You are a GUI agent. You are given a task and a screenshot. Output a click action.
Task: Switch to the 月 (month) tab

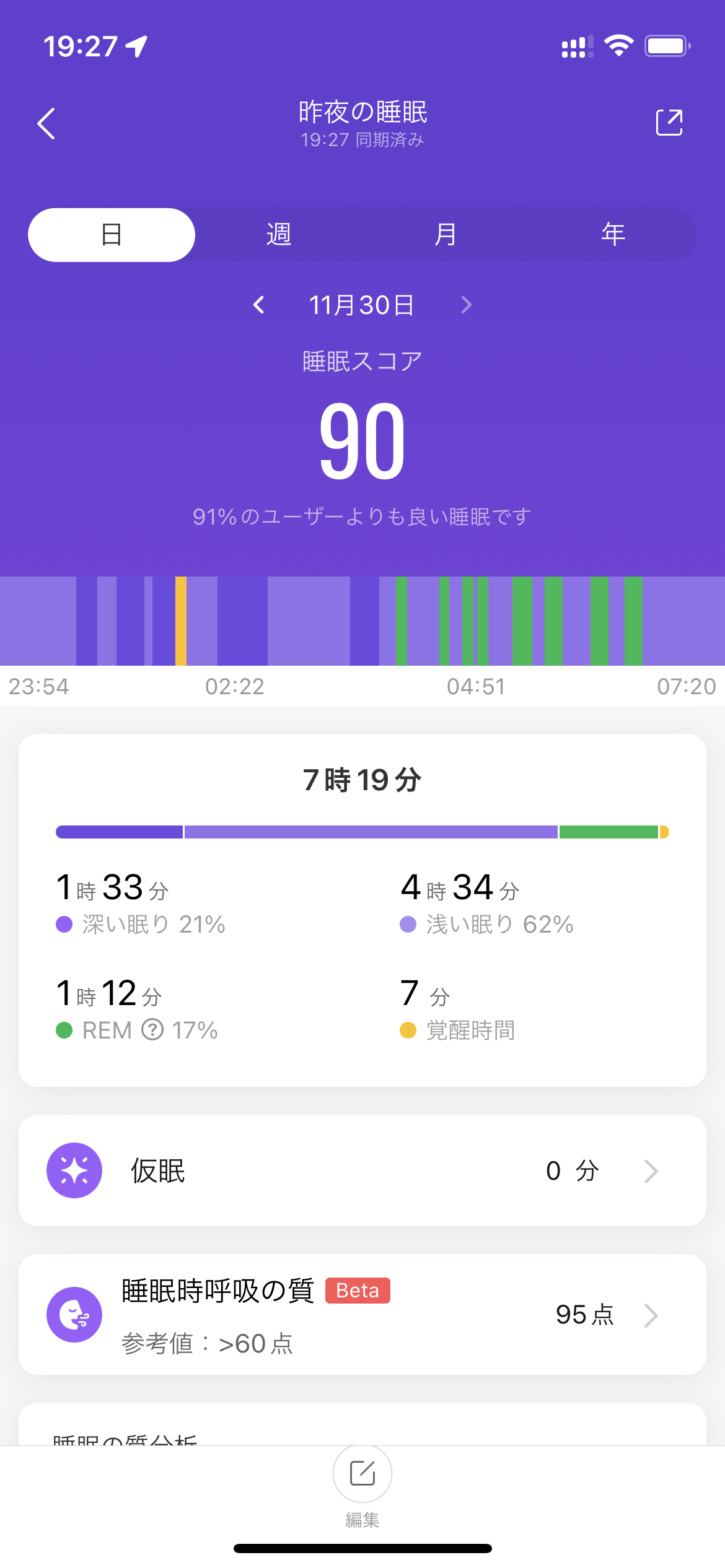446,235
